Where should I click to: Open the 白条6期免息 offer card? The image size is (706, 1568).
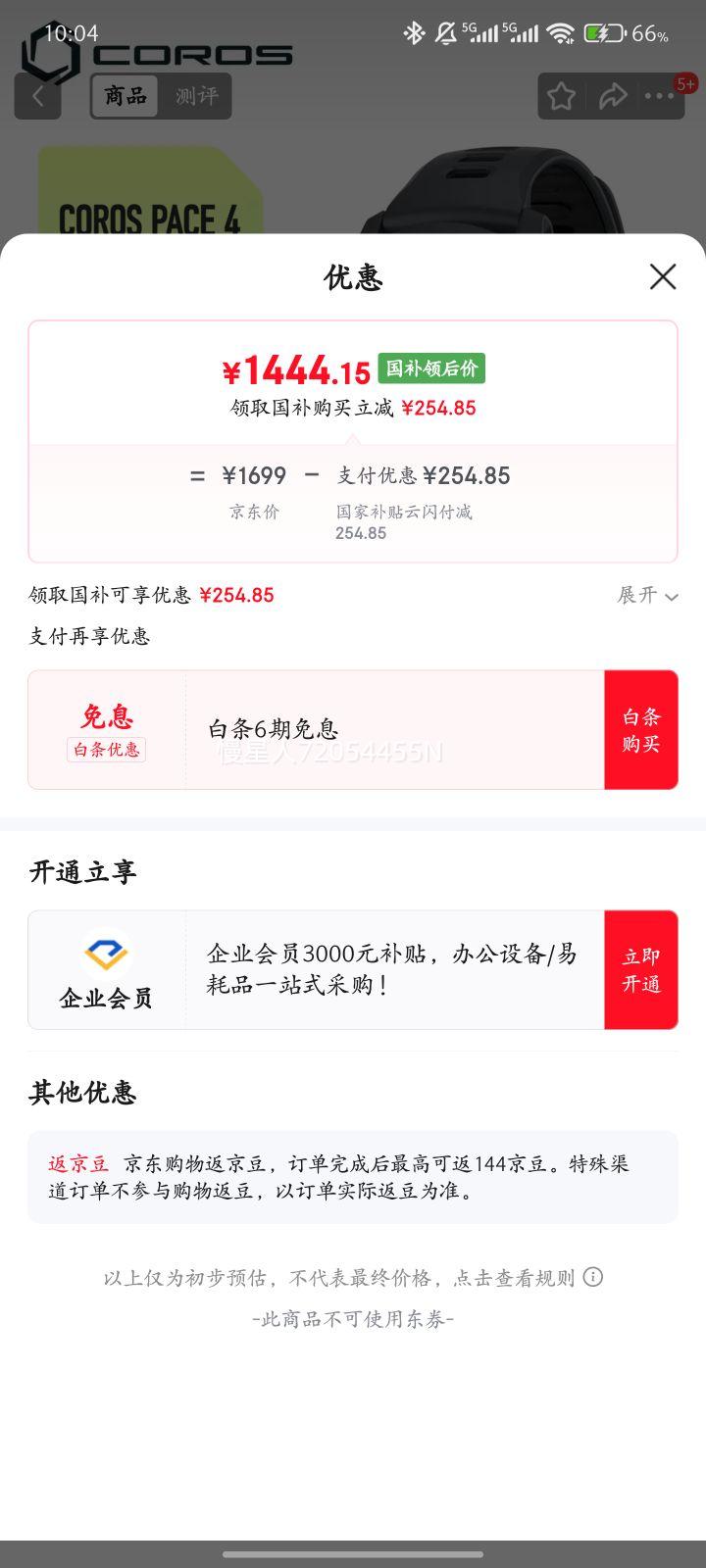click(x=392, y=730)
